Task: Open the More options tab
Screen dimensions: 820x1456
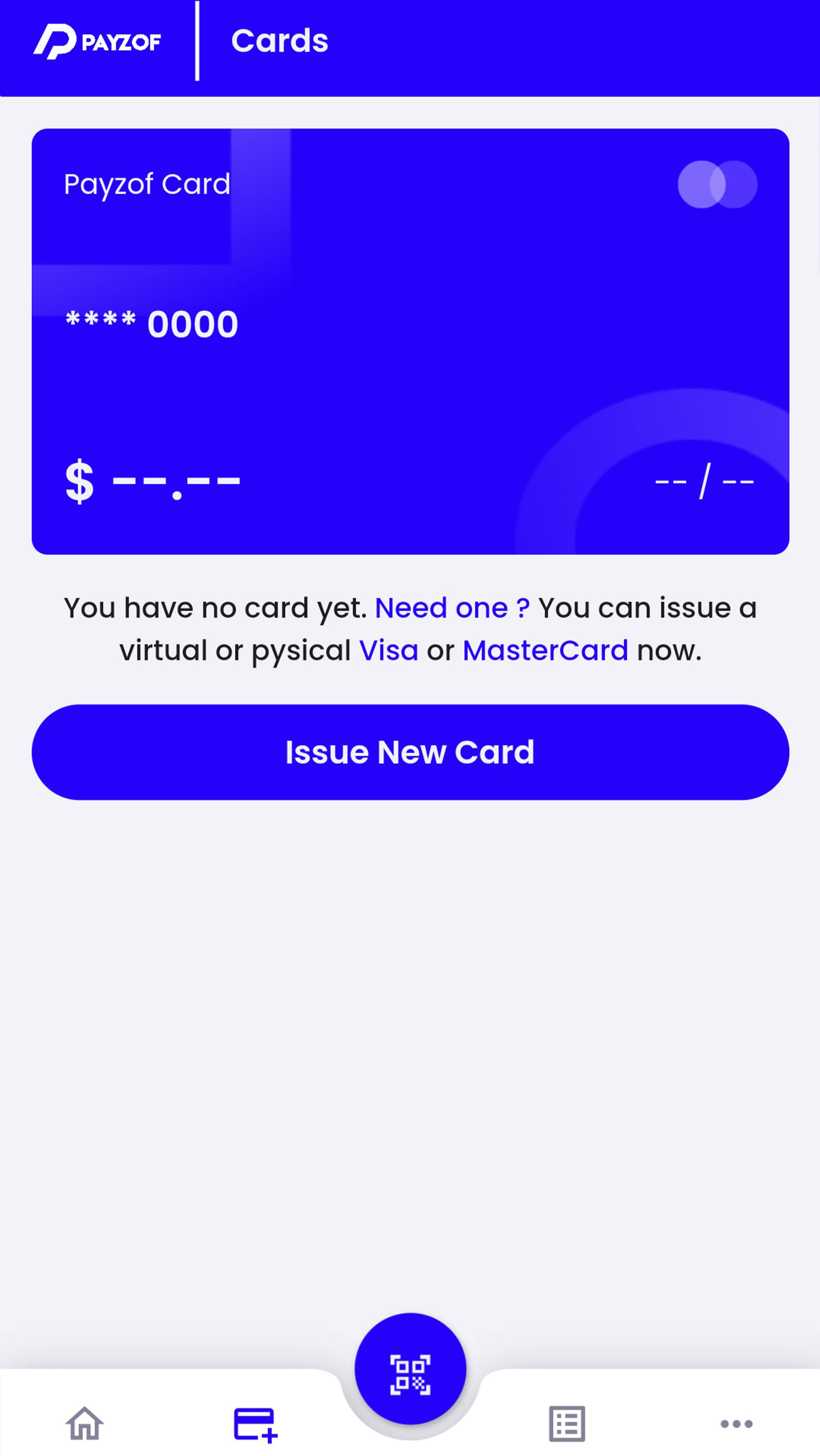Action: point(736,1423)
